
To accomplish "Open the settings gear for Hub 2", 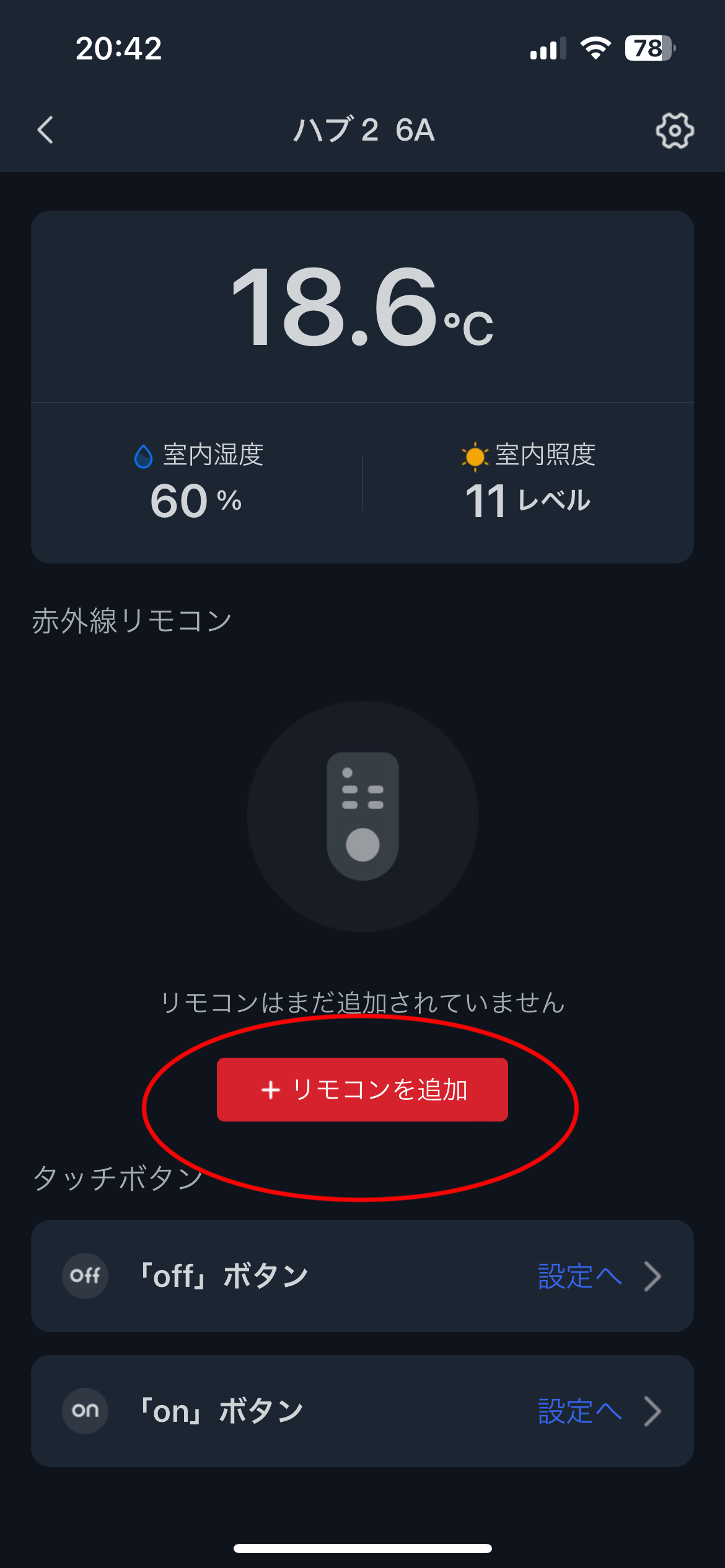I will [675, 131].
